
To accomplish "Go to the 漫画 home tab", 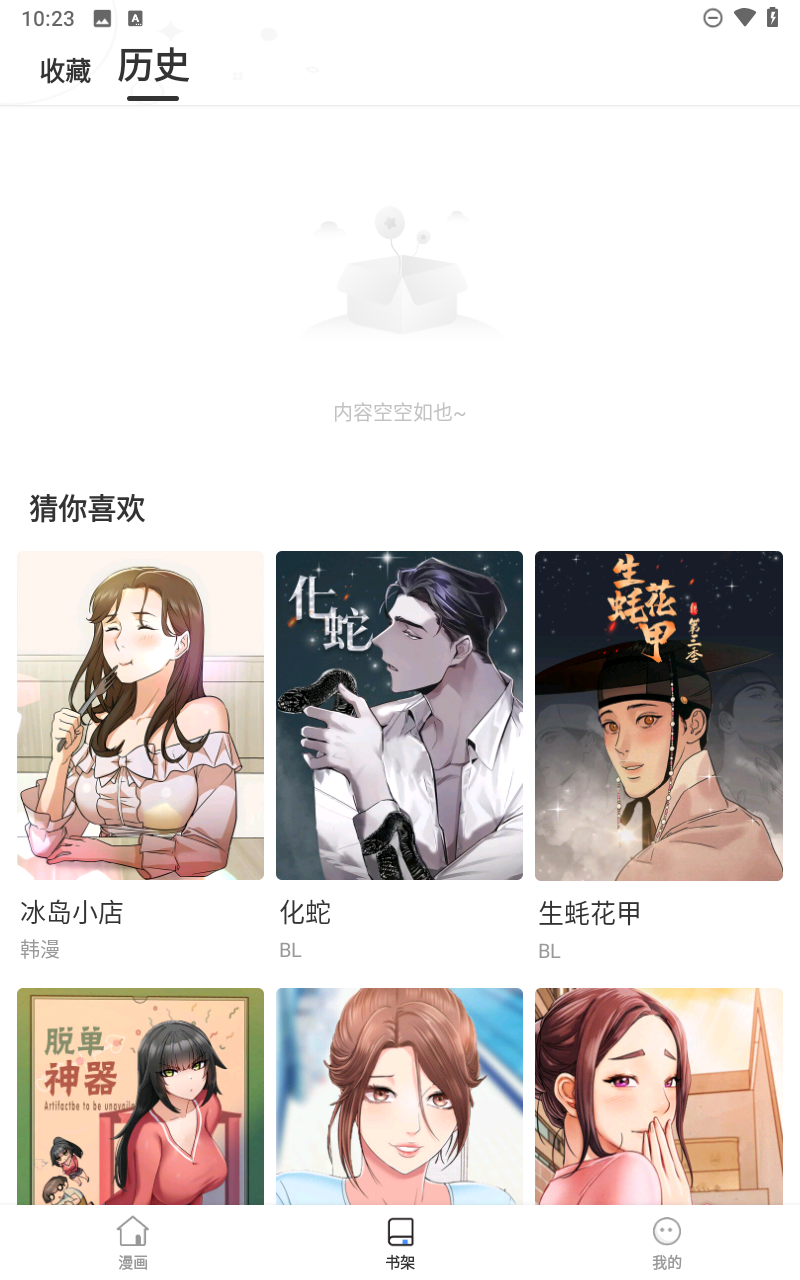I will coord(133,1243).
